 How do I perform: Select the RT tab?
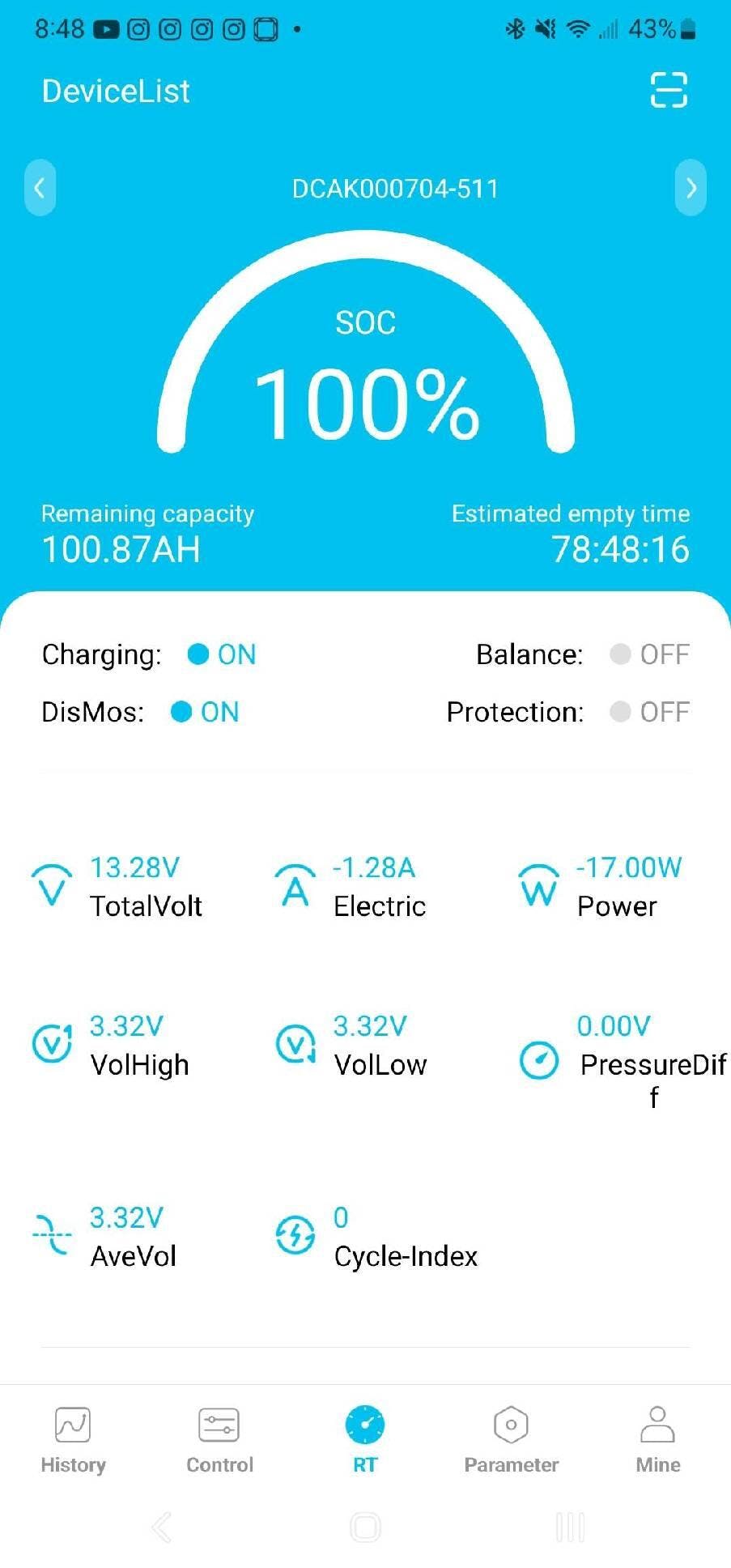tap(365, 1440)
